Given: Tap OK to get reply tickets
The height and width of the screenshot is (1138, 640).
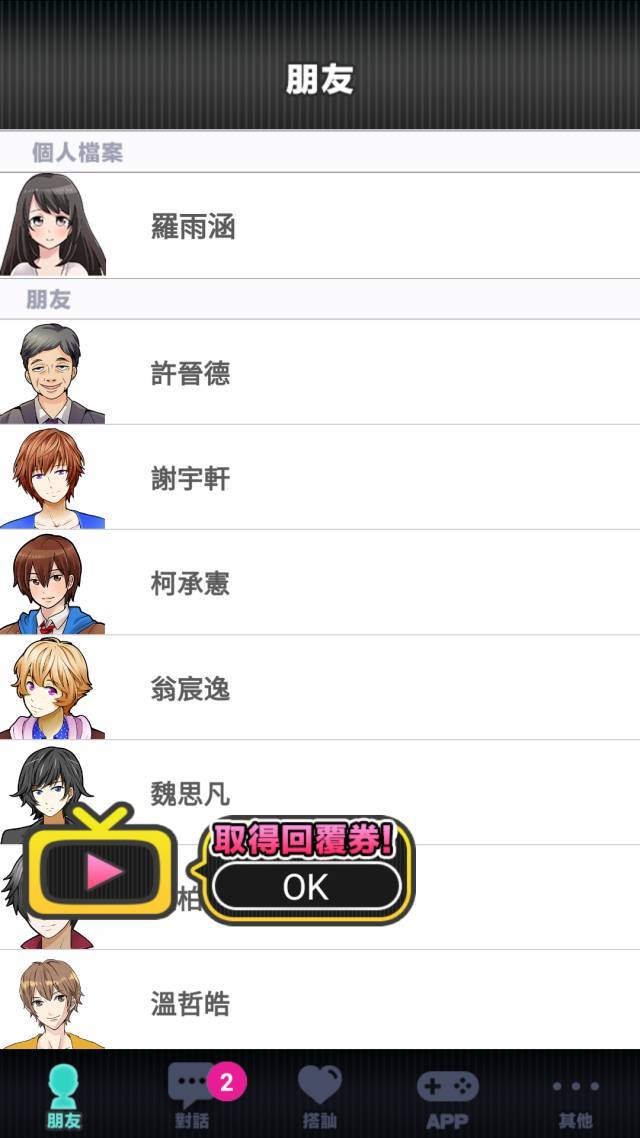Looking at the screenshot, I should tap(306, 886).
